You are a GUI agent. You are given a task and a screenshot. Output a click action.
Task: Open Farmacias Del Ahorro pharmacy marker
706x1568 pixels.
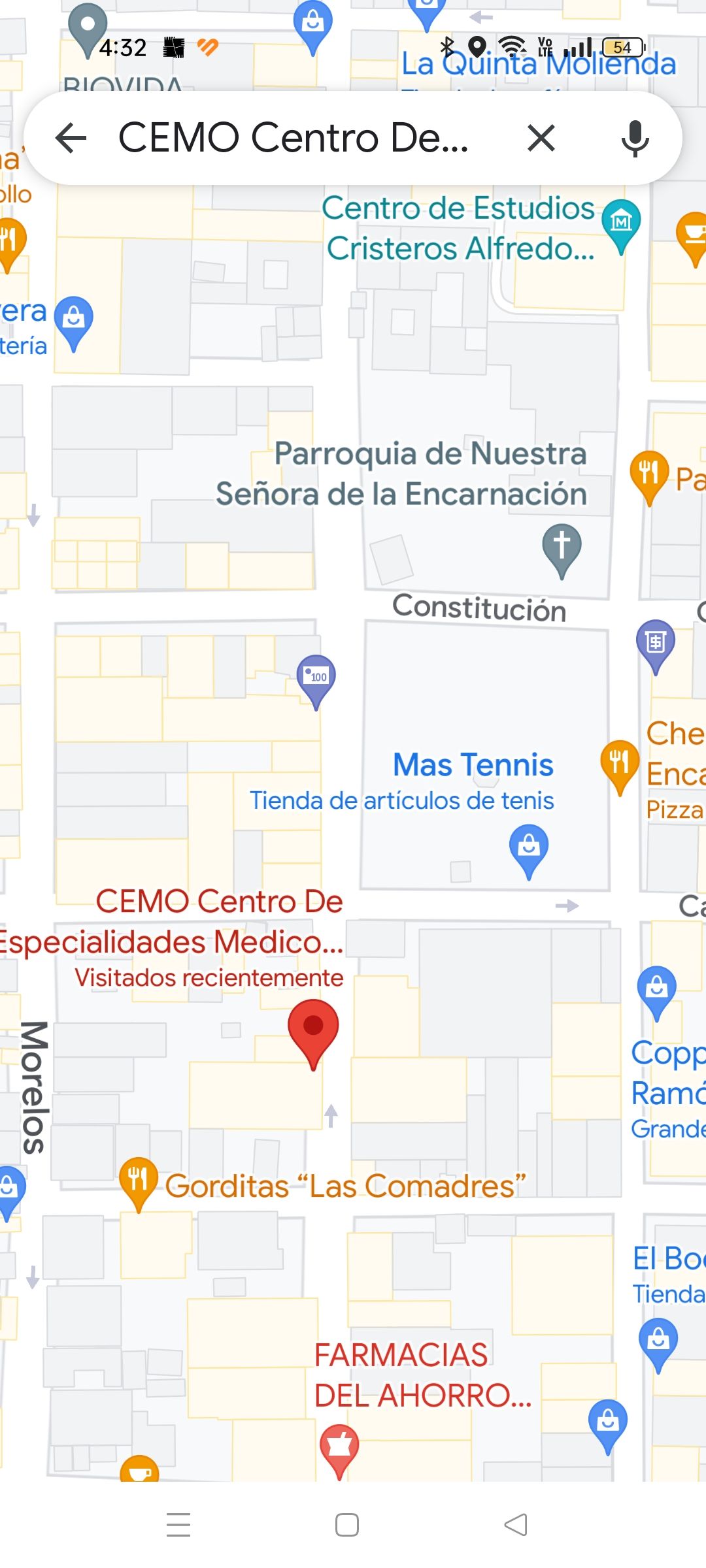339,1448
